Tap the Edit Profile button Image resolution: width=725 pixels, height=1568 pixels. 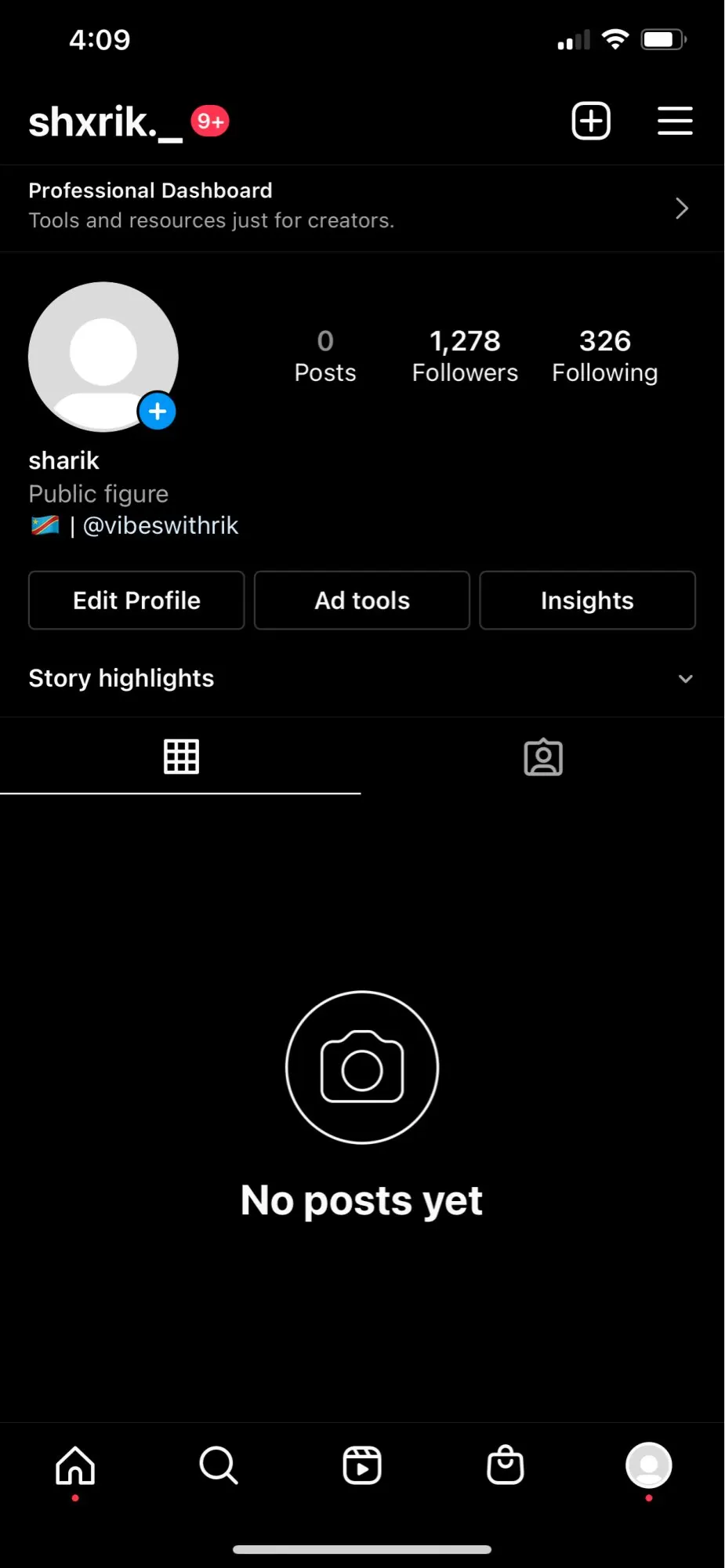click(136, 601)
